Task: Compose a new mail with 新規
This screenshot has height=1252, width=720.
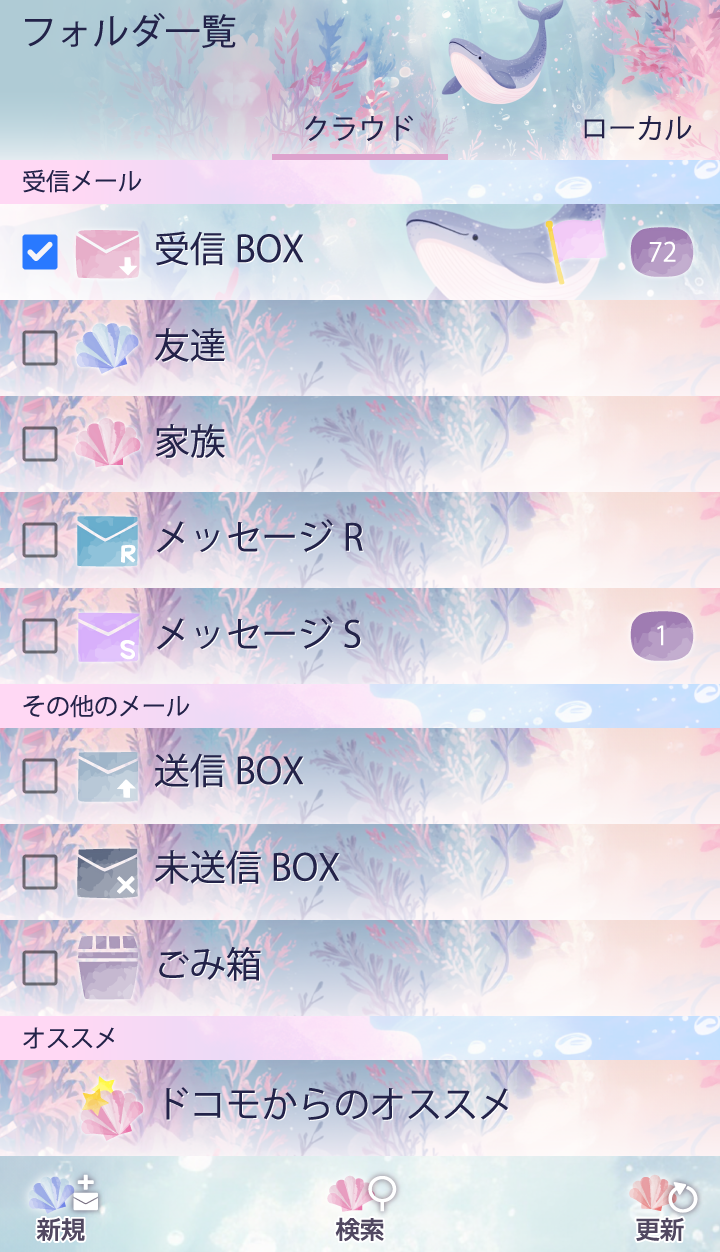Action: (x=62, y=1208)
